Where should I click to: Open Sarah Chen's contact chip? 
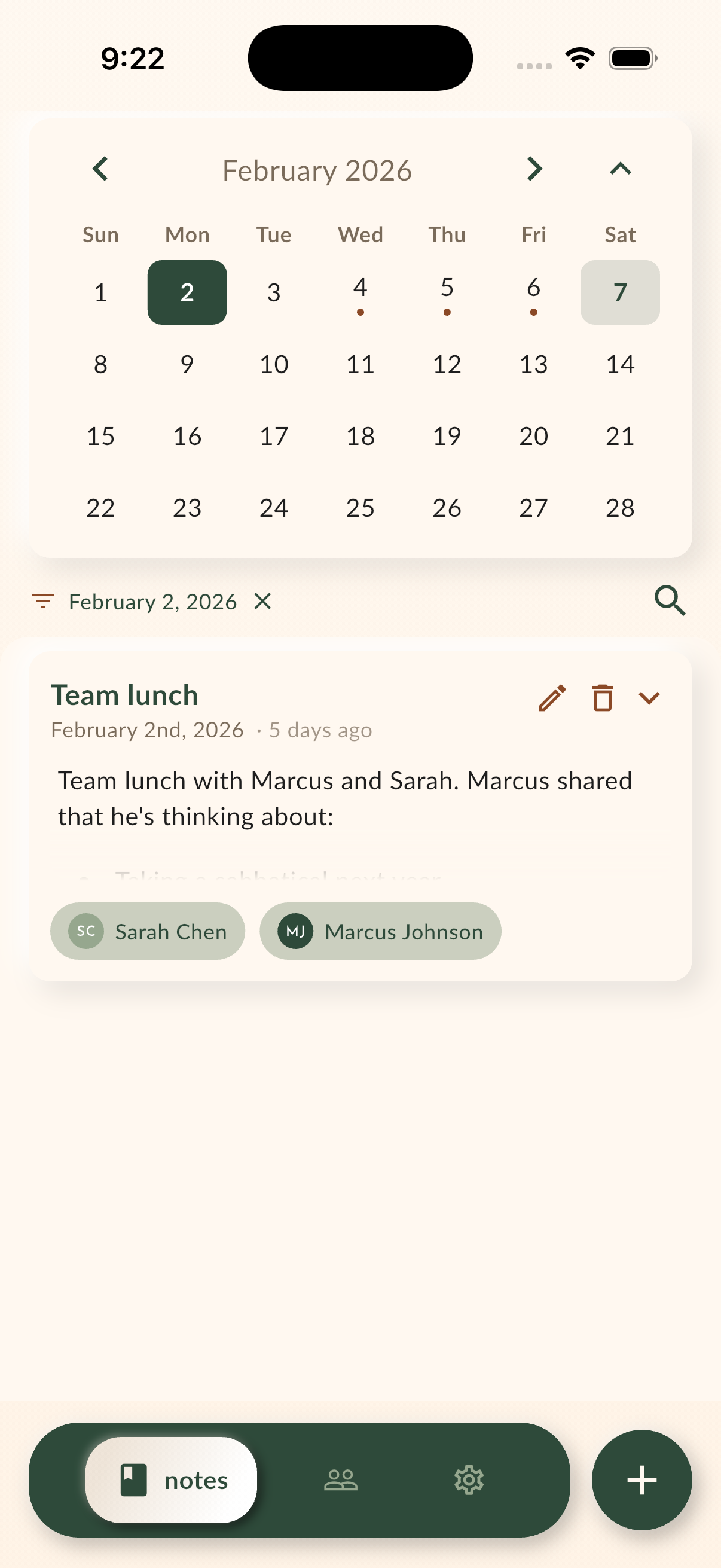click(x=146, y=931)
